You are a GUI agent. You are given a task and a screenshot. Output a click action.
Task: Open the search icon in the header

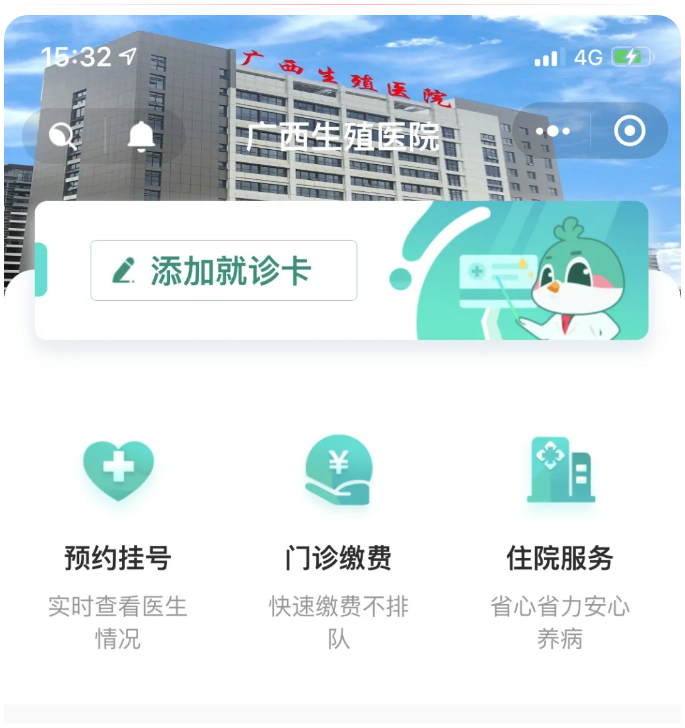coord(63,134)
